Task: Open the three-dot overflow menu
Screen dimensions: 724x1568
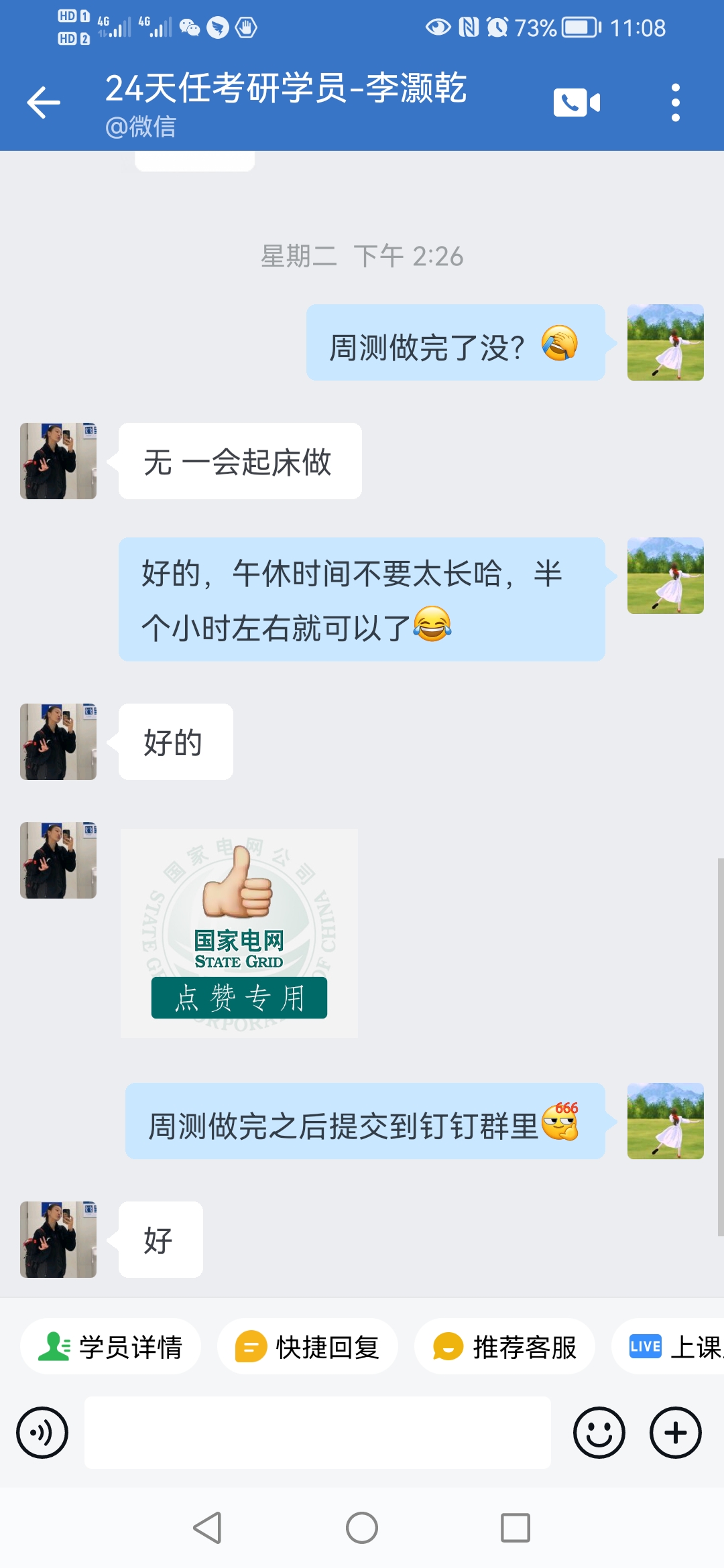Action: point(675,103)
